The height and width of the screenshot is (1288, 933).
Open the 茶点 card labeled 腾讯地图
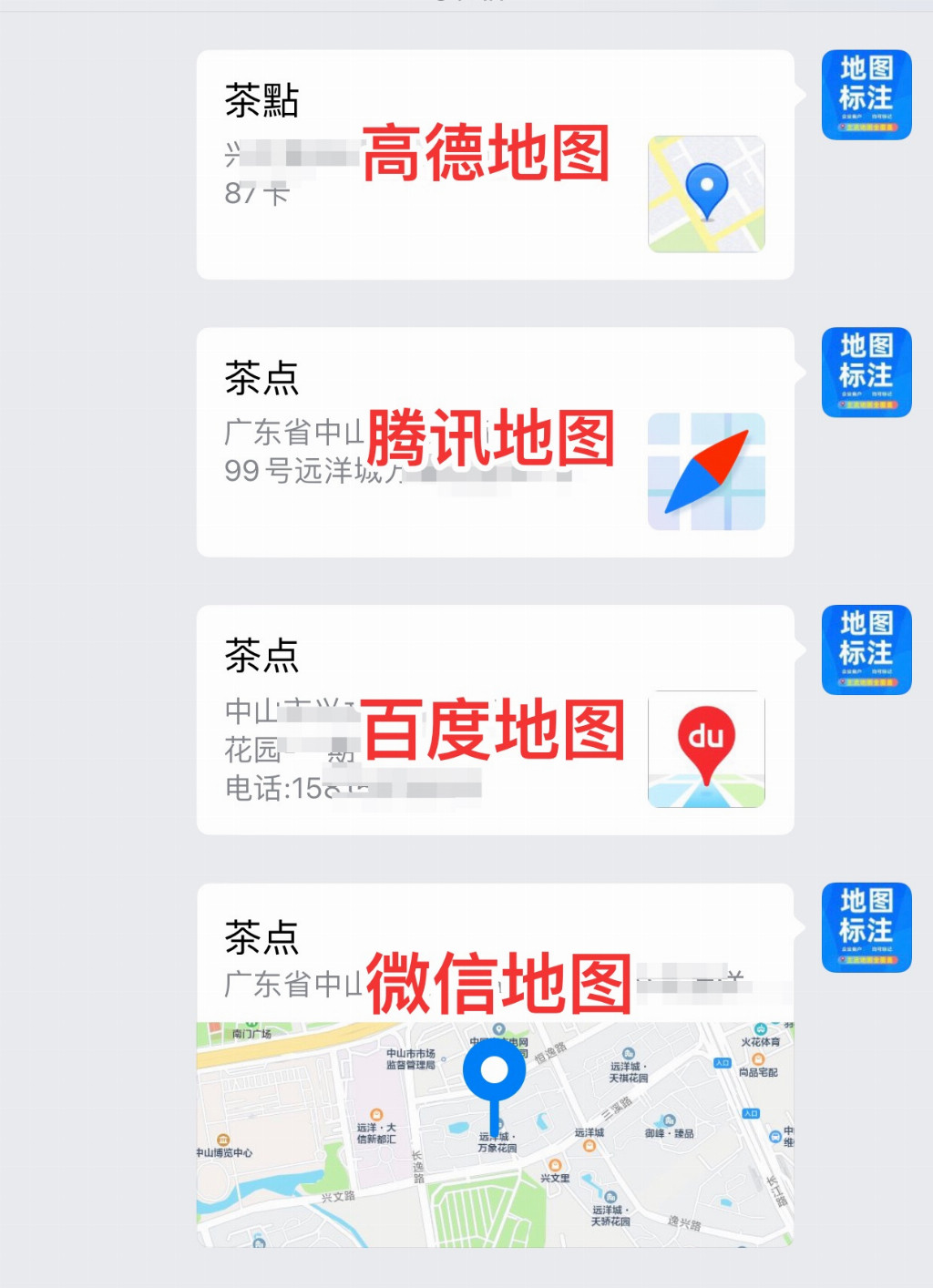(x=495, y=443)
